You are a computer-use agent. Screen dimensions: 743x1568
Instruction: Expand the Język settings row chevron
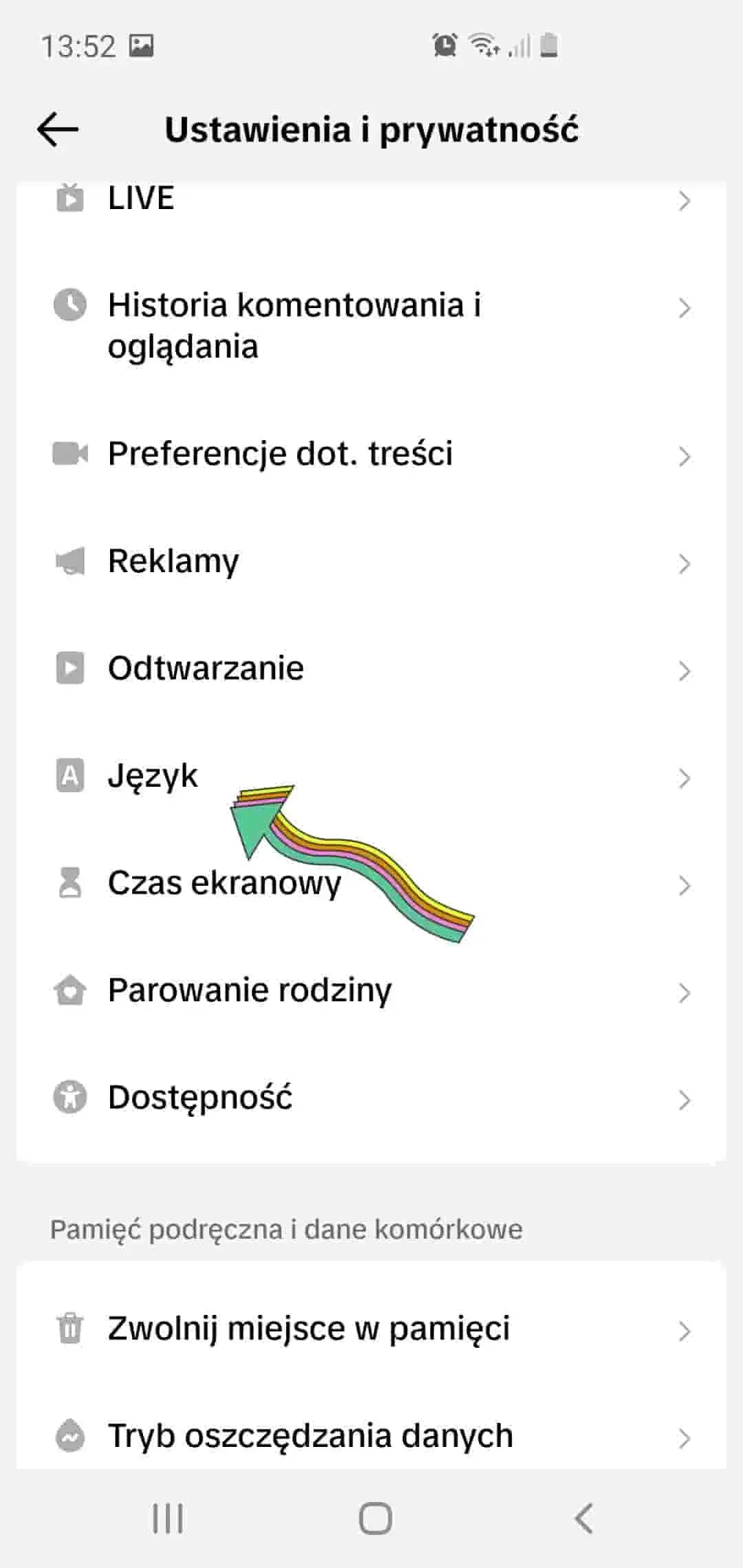tap(685, 778)
